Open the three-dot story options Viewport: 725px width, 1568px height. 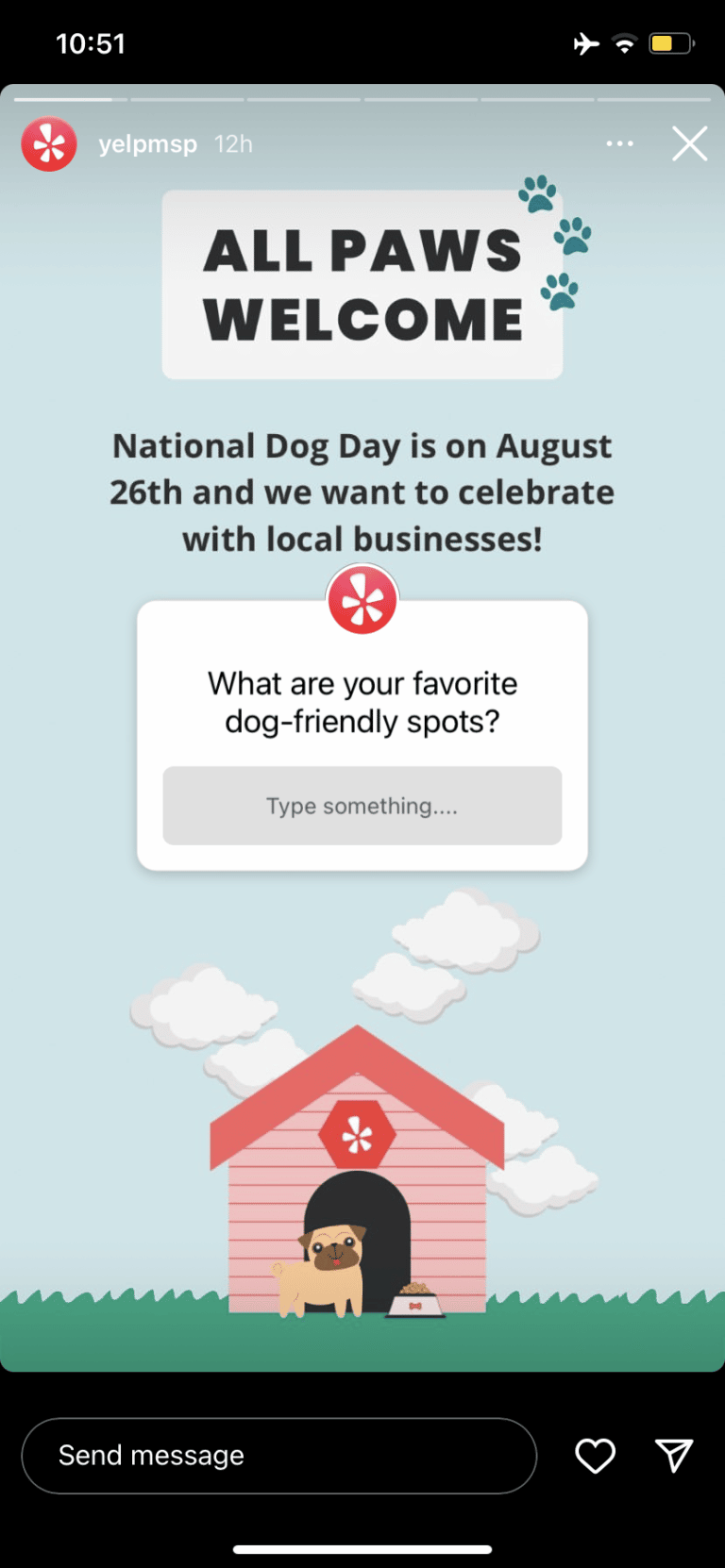pos(619,143)
